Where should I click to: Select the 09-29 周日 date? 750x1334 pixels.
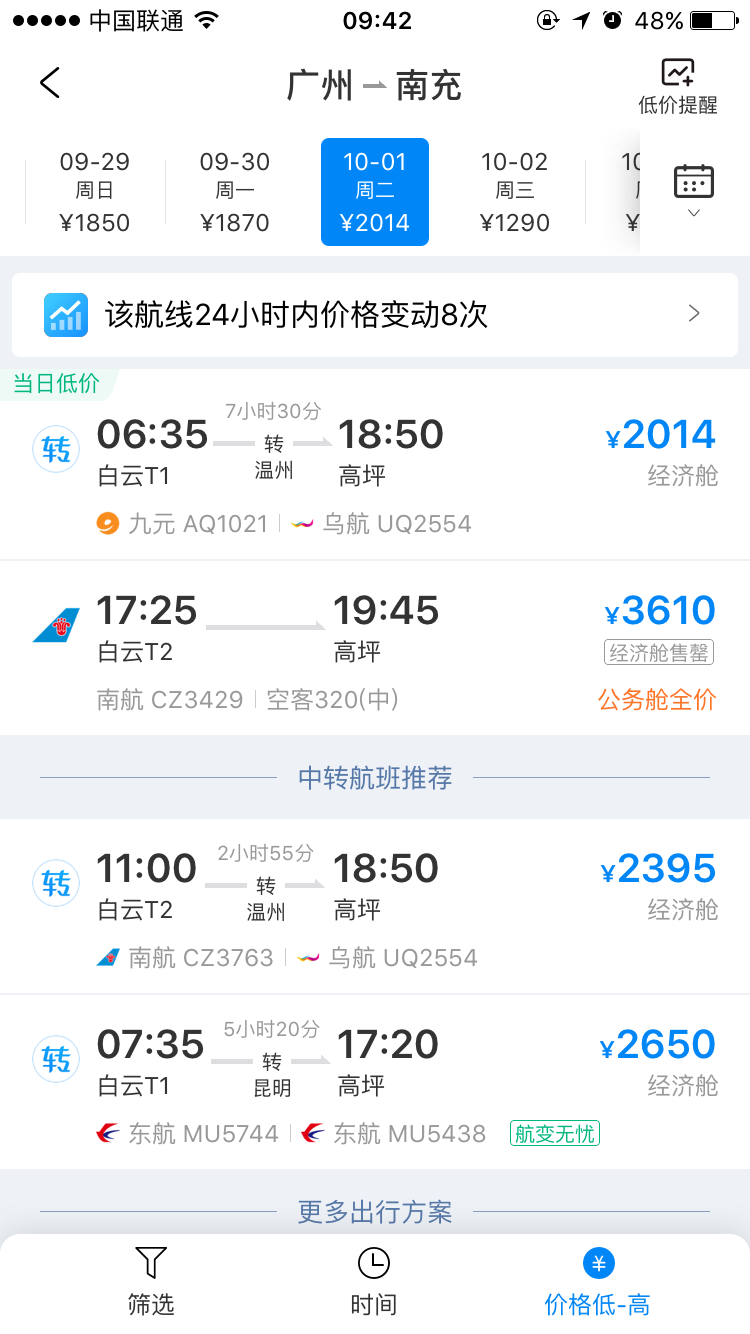point(94,192)
